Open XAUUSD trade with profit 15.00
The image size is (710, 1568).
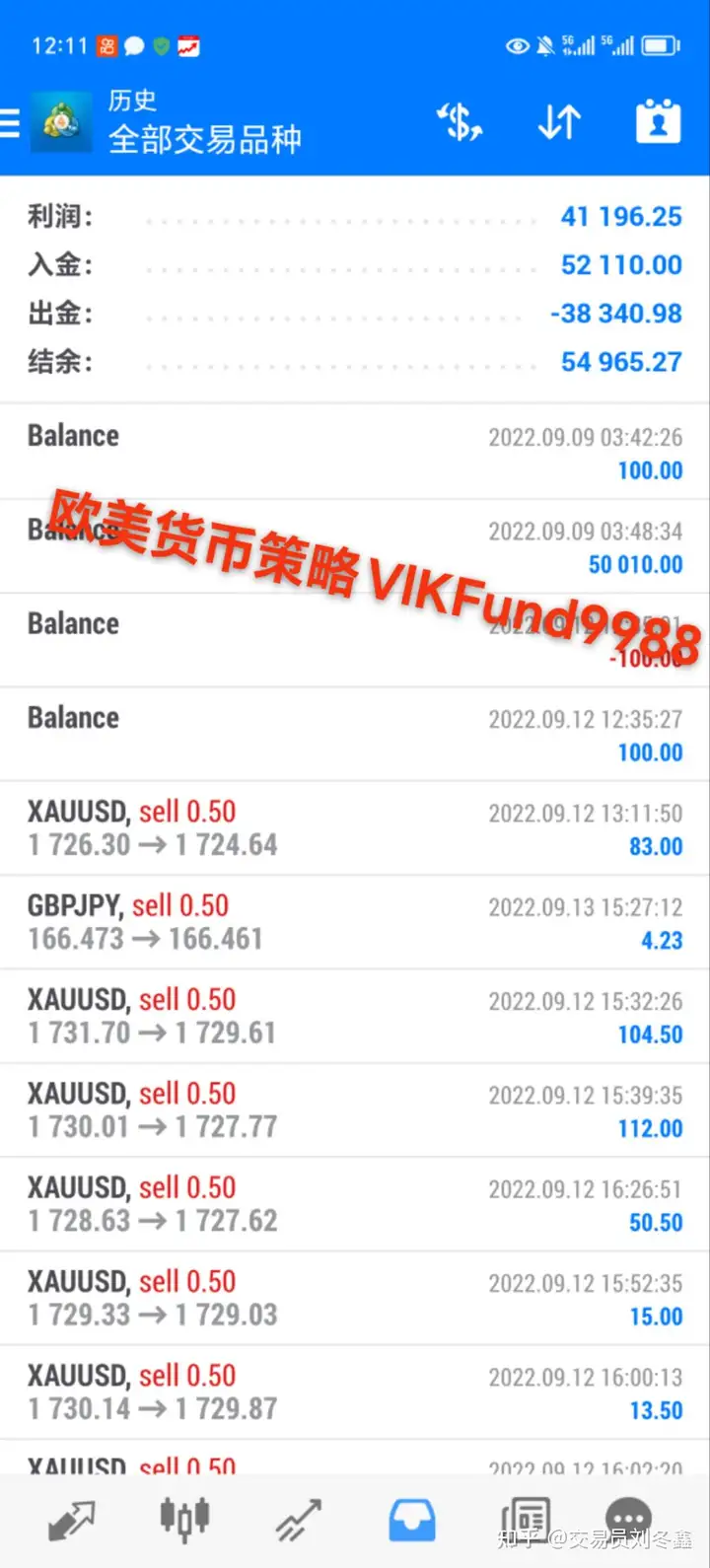[x=355, y=1298]
